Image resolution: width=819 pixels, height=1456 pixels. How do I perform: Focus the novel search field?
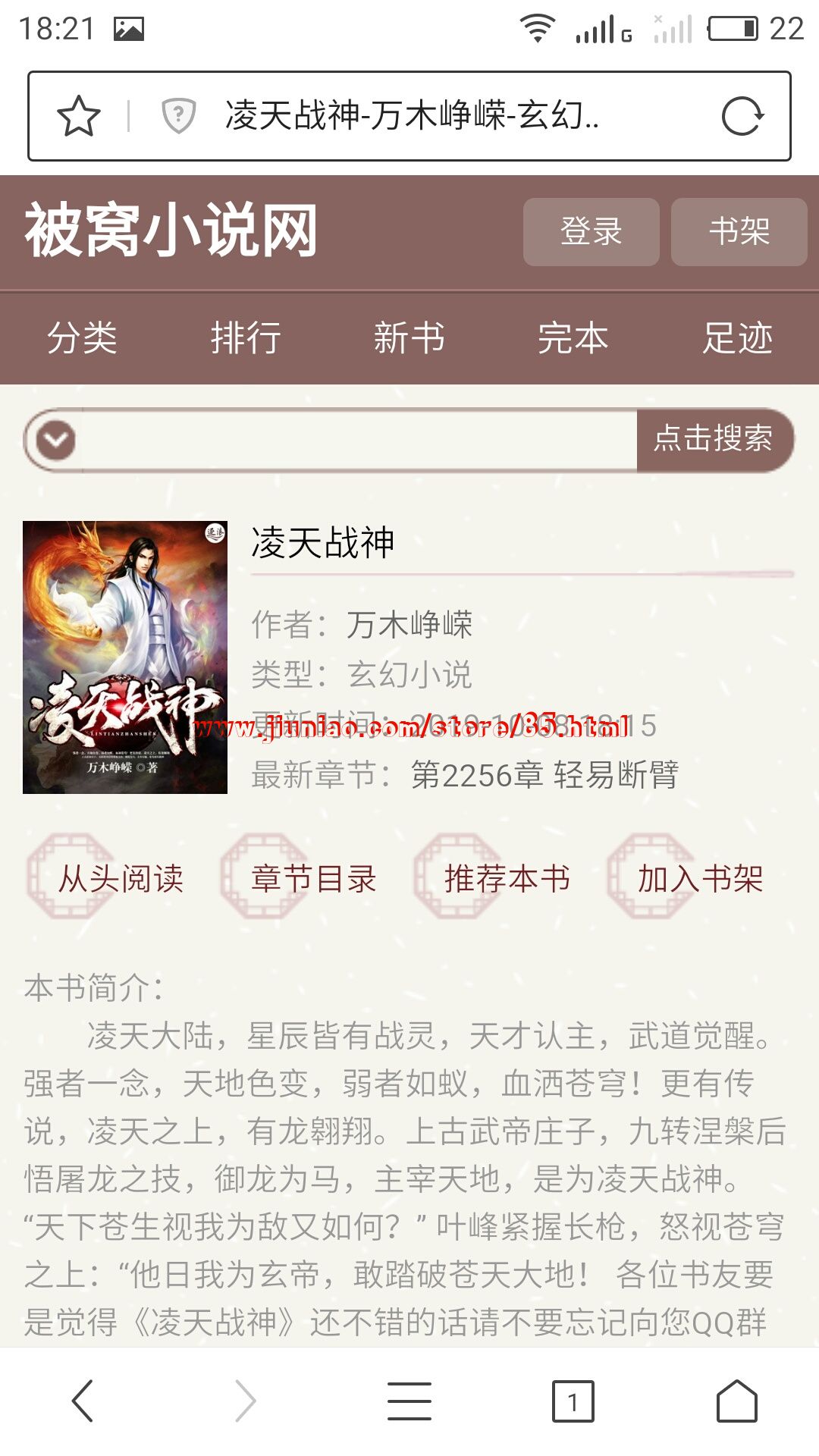[356, 440]
